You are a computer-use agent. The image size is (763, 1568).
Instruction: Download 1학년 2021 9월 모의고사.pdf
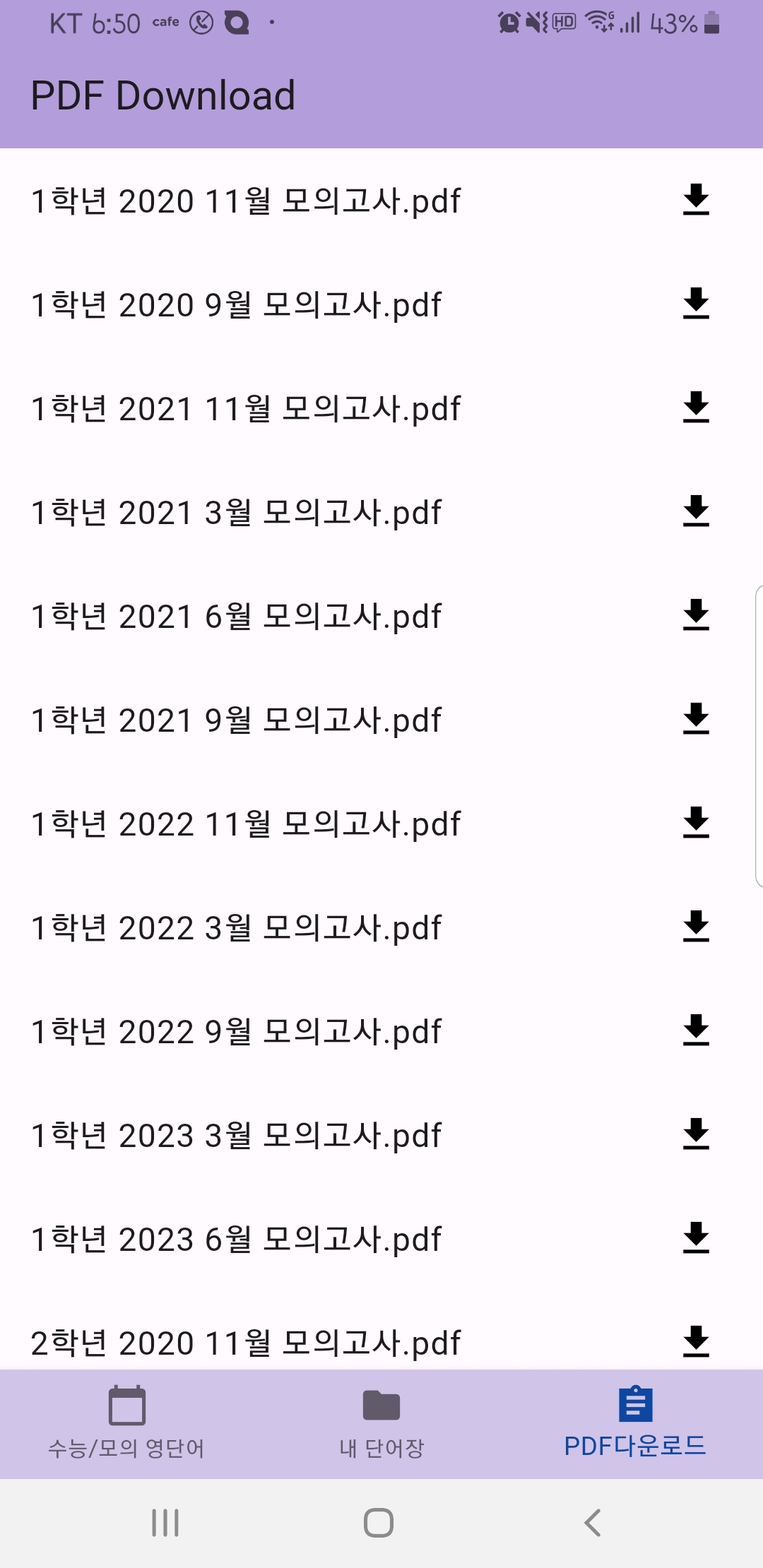click(x=696, y=719)
